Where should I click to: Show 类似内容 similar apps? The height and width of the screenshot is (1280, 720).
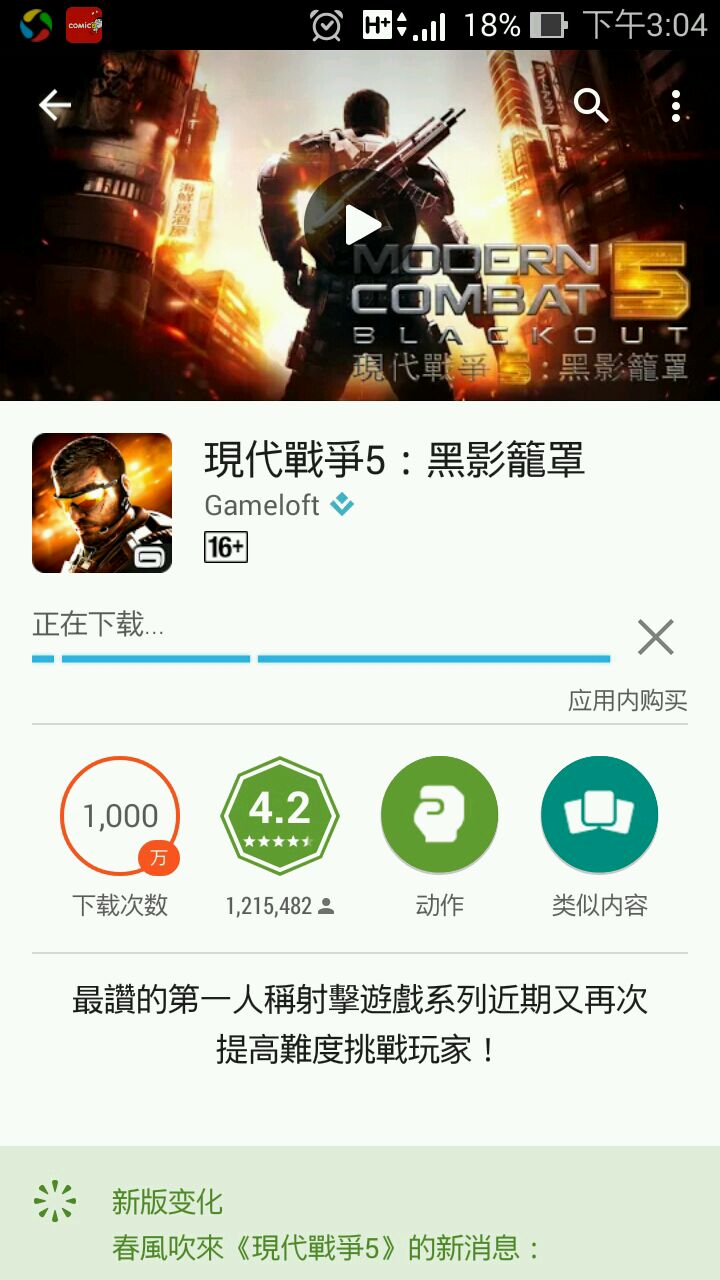pyautogui.click(x=599, y=815)
